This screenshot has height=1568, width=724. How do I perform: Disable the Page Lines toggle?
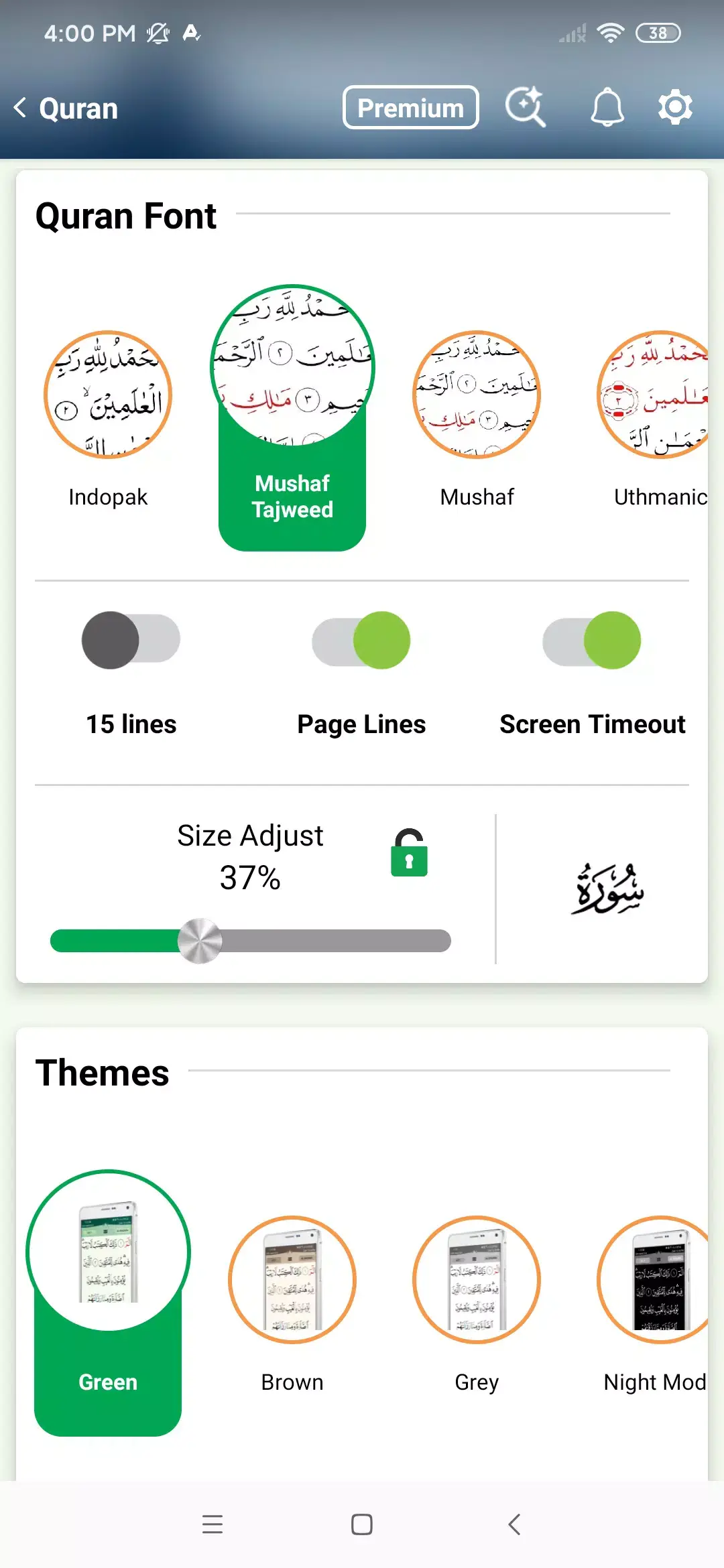tap(361, 641)
